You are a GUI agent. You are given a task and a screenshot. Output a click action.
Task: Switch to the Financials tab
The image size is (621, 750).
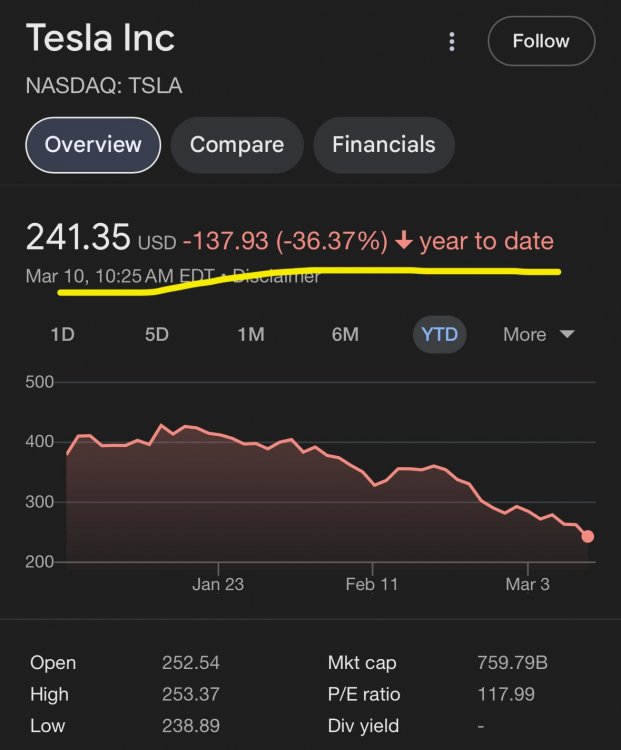(384, 145)
